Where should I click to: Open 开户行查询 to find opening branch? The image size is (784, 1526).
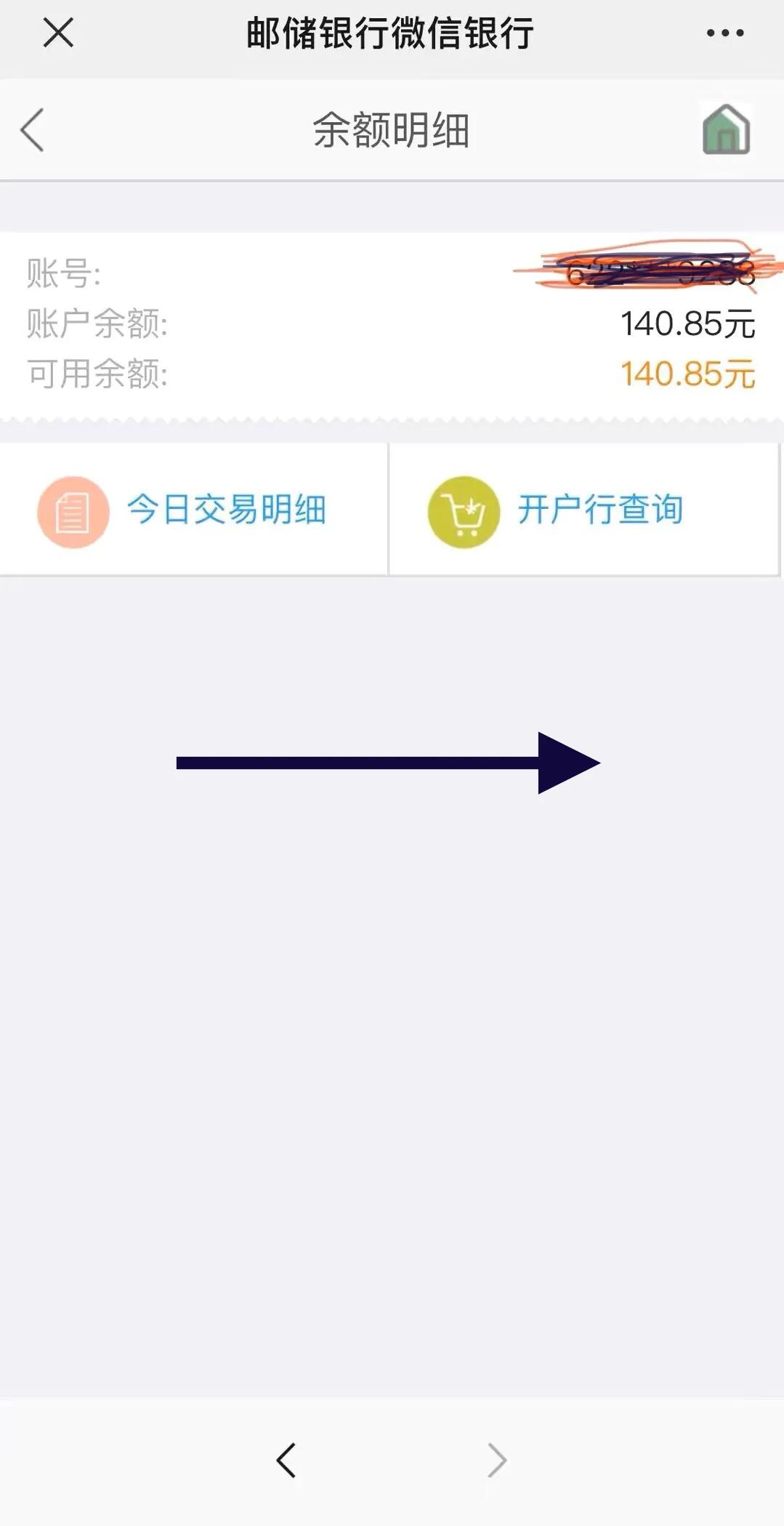[x=600, y=510]
